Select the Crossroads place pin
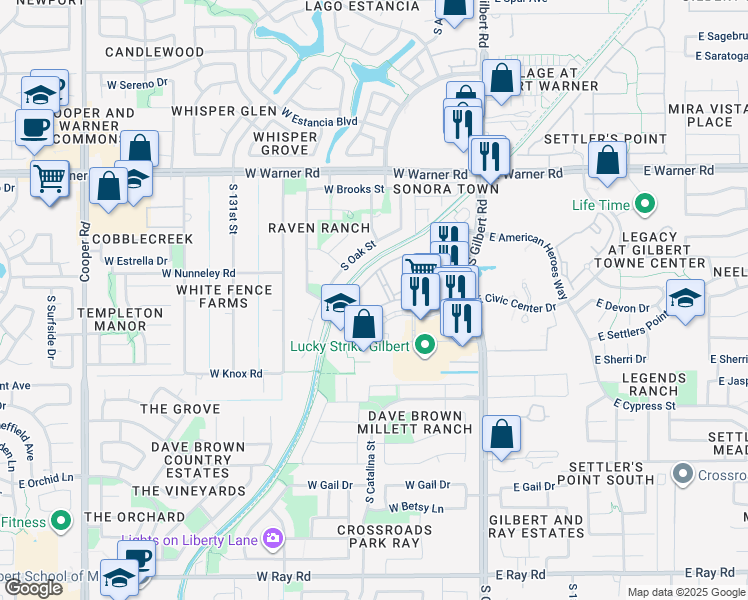The height and width of the screenshot is (600, 748). [683, 475]
